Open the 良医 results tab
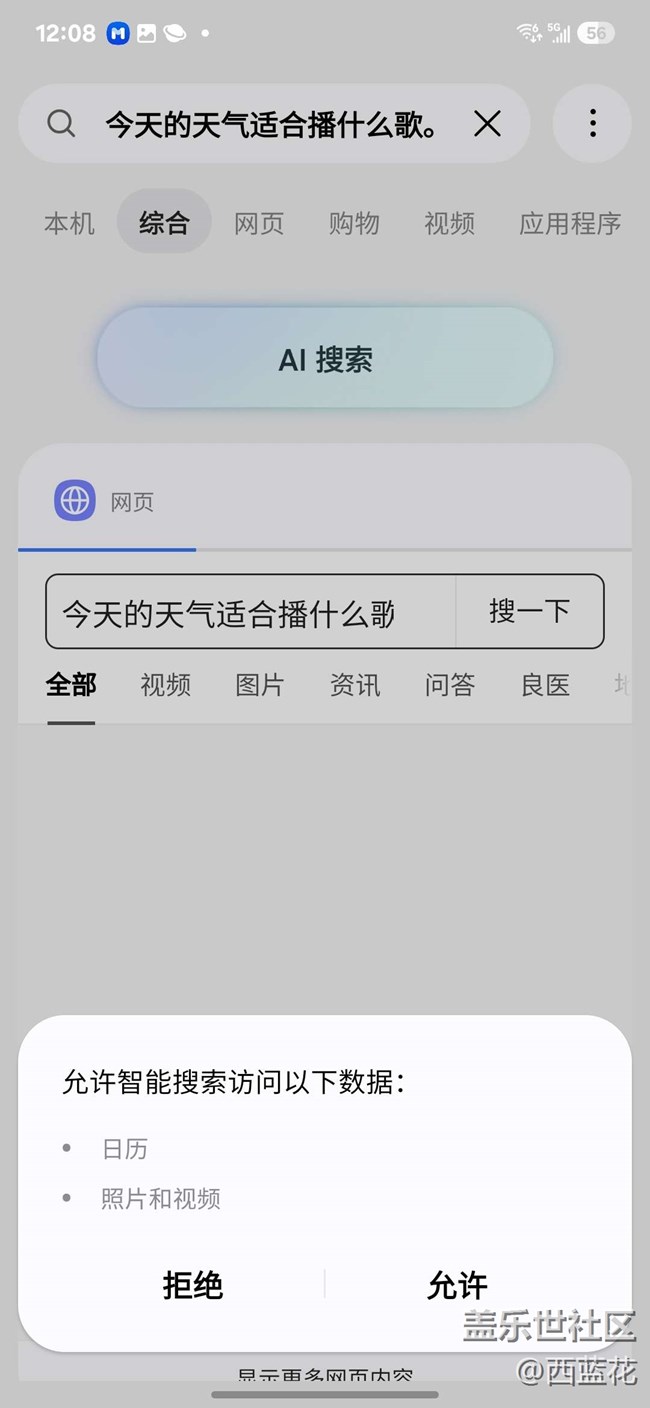This screenshot has height=1408, width=650. tap(545, 685)
